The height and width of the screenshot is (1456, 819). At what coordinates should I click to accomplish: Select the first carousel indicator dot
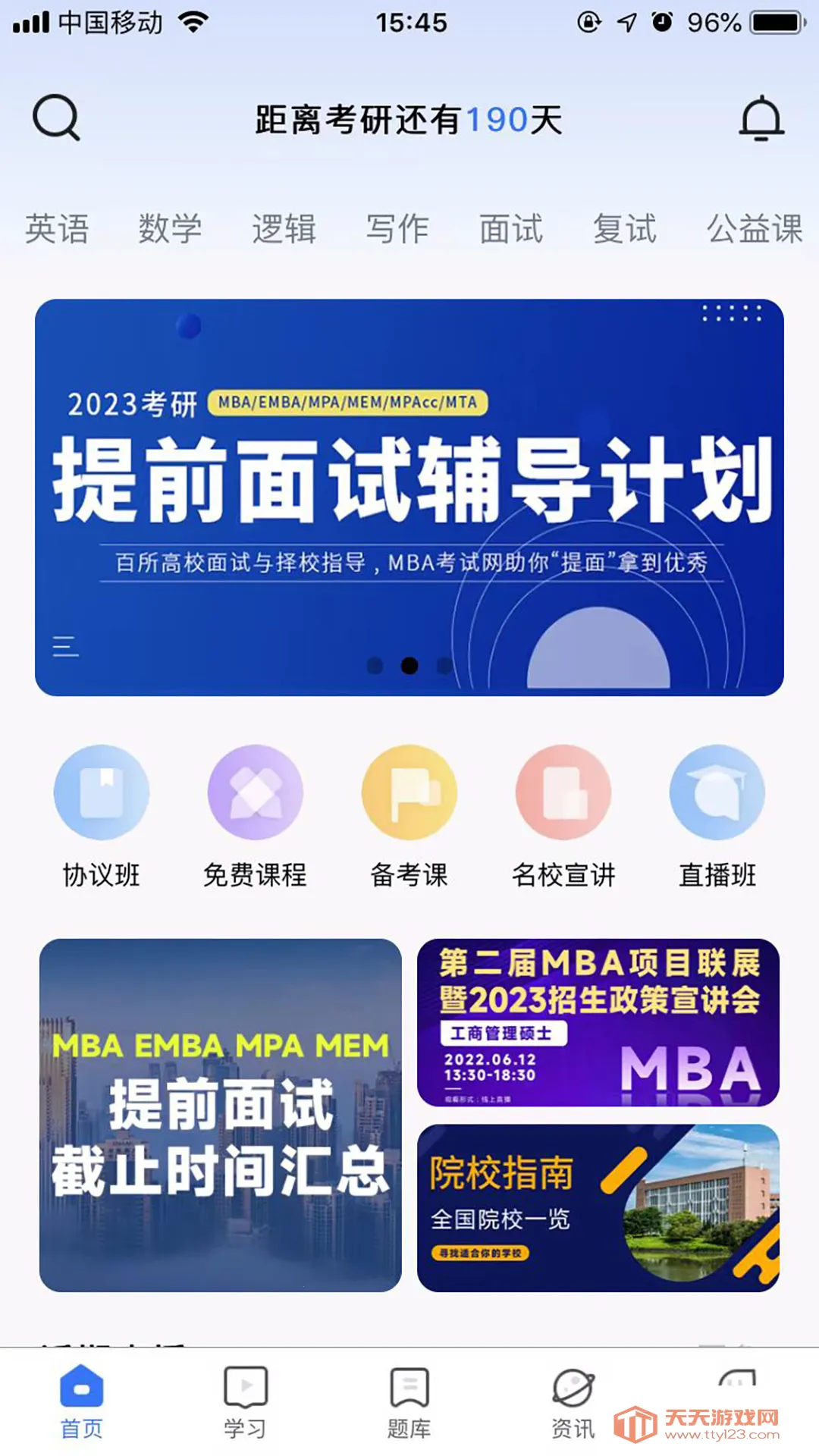coord(375,666)
